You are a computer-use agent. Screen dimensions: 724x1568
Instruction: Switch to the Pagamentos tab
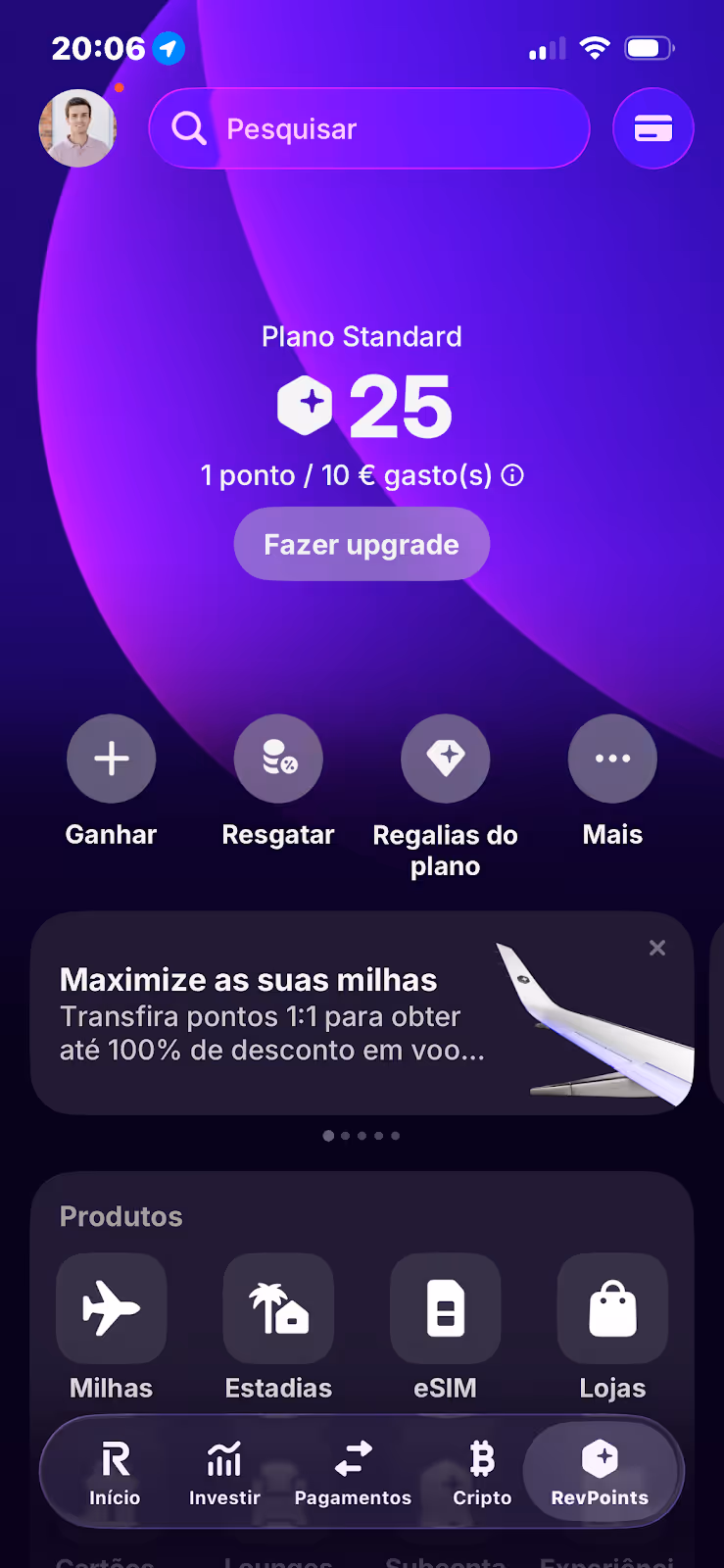353,1472
